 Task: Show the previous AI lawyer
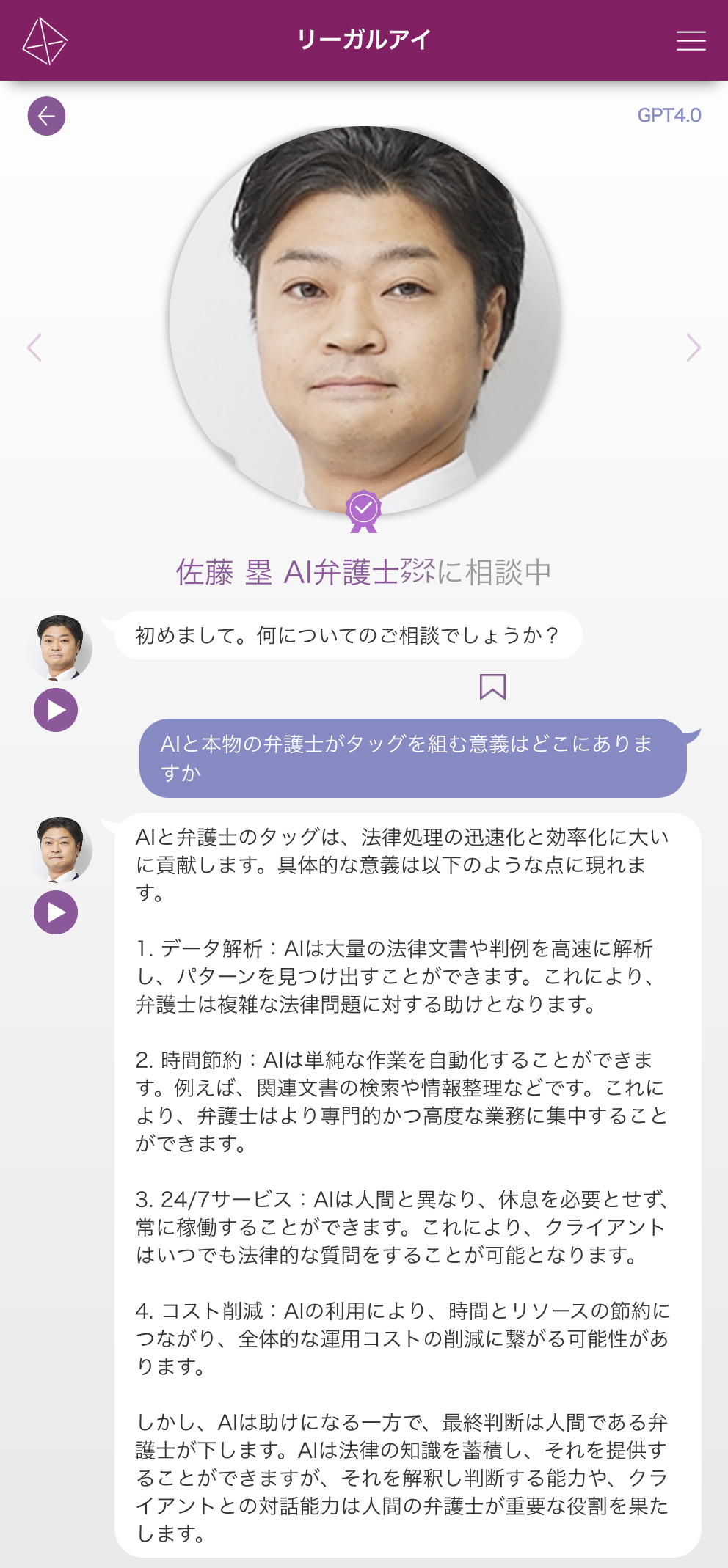tap(34, 348)
